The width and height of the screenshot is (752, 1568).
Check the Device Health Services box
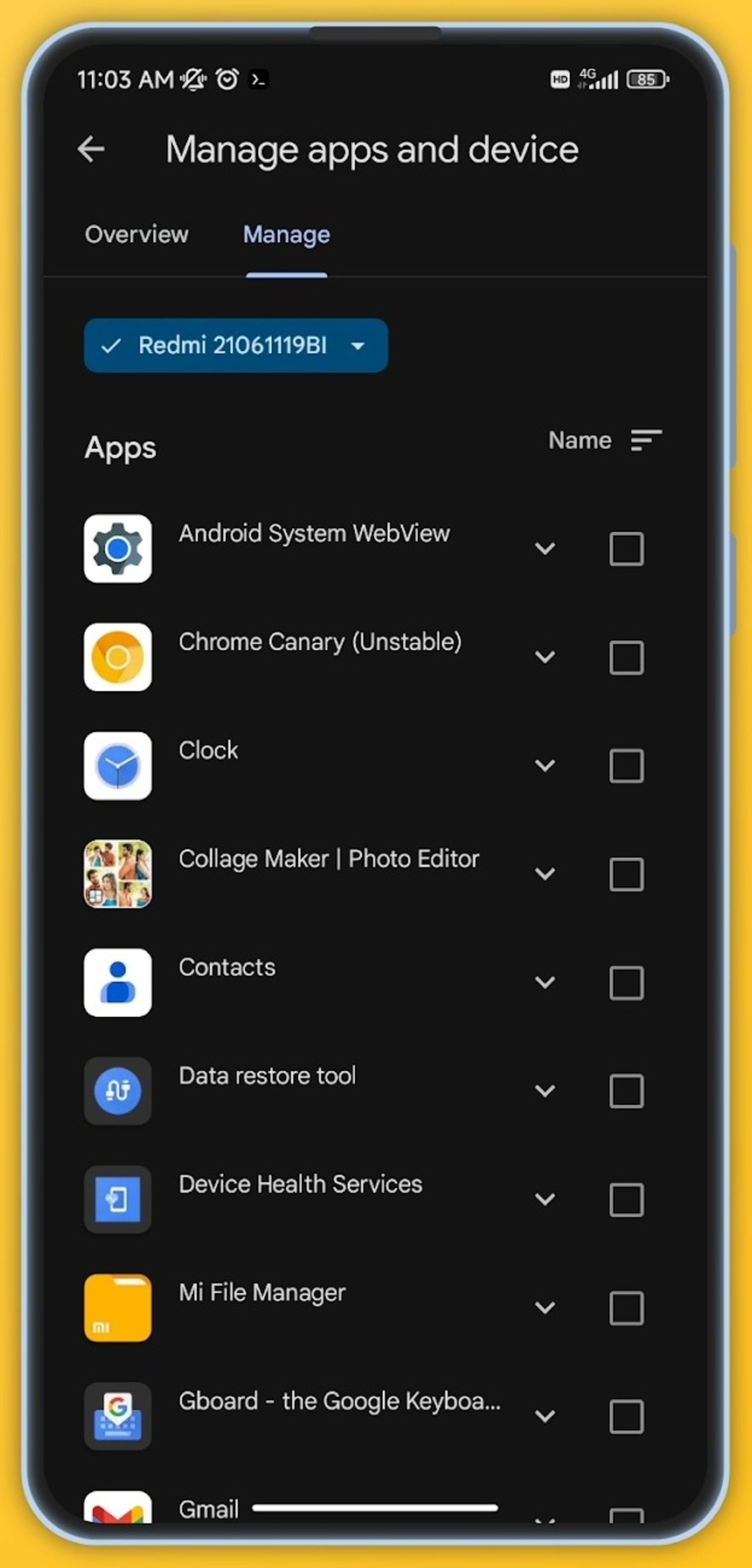[x=626, y=1199]
